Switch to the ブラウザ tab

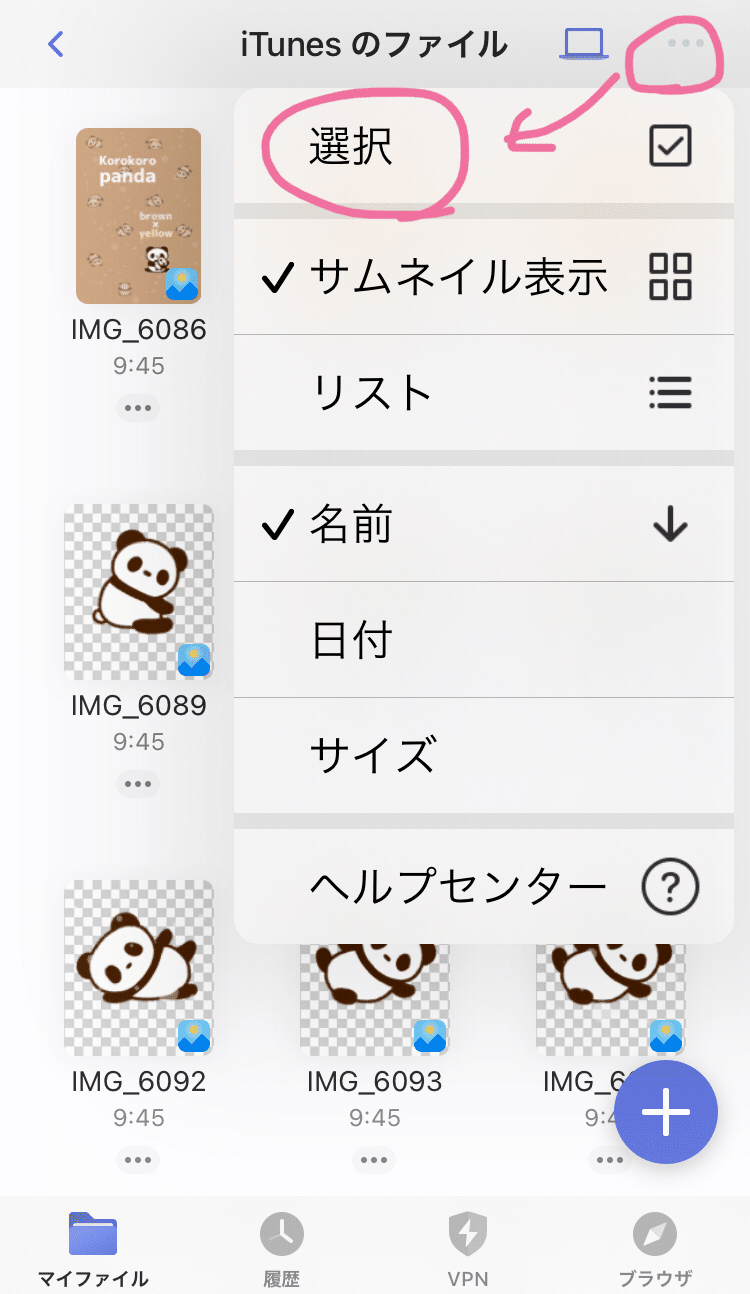click(x=655, y=1248)
